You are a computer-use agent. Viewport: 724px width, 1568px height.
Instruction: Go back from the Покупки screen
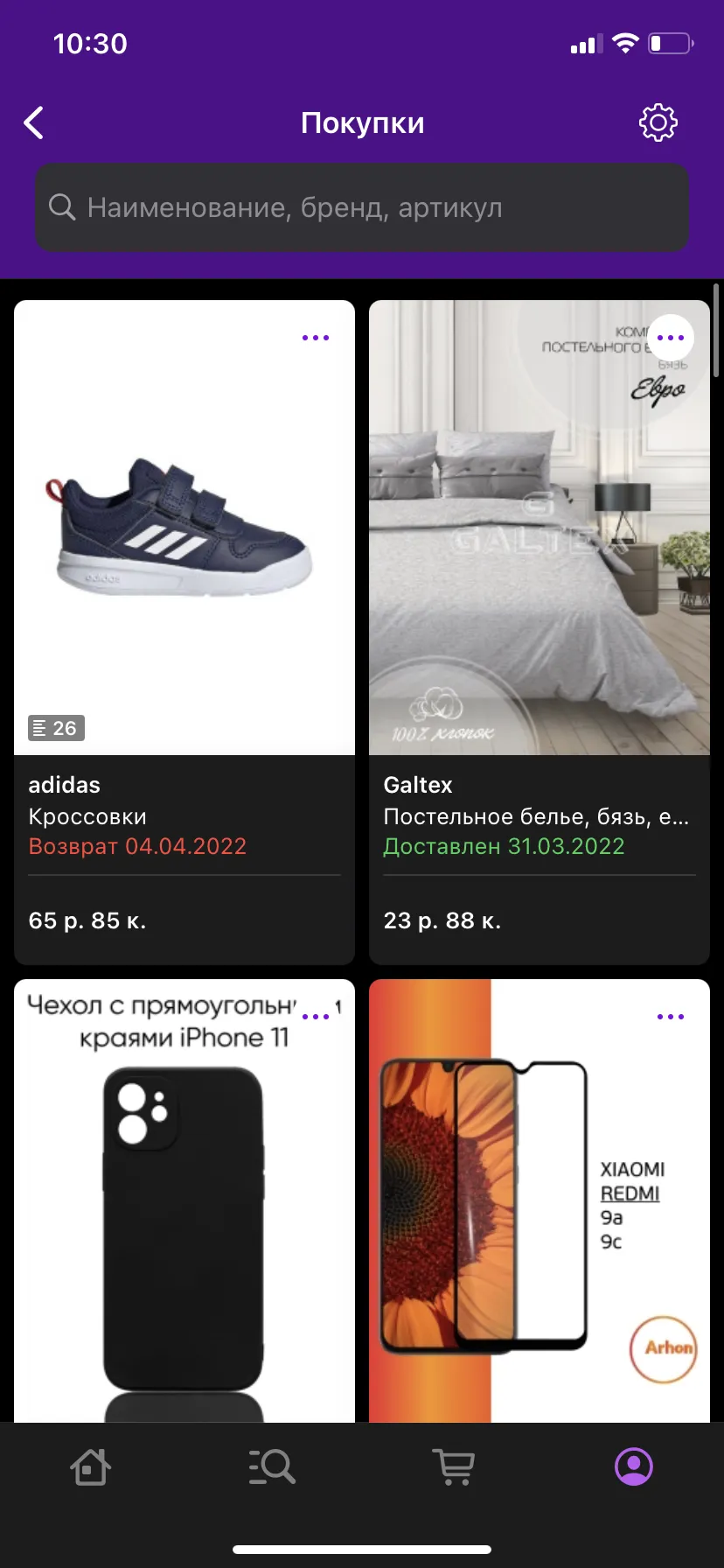[34, 123]
